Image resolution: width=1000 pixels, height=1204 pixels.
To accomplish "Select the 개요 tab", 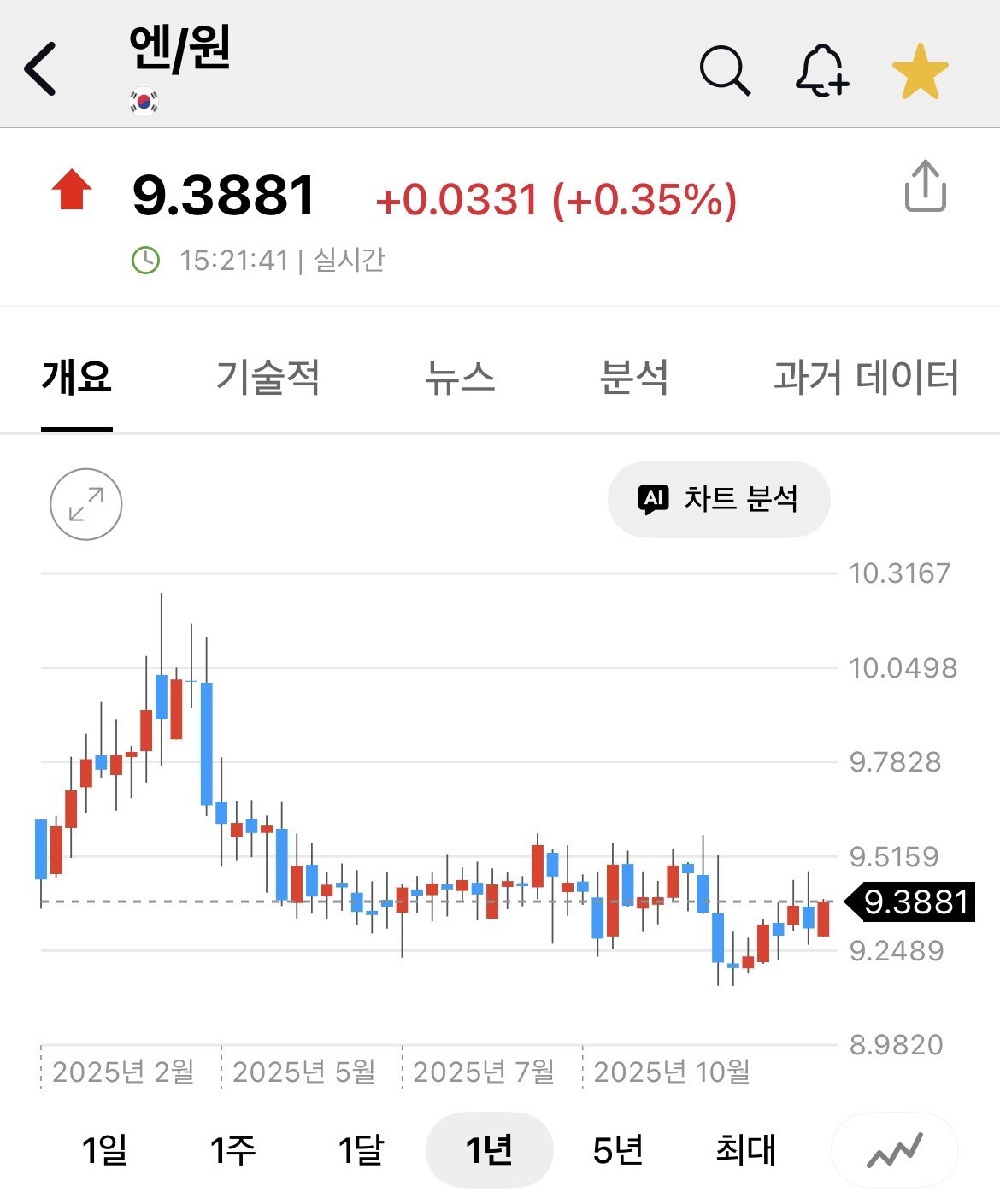I will pyautogui.click(x=77, y=377).
